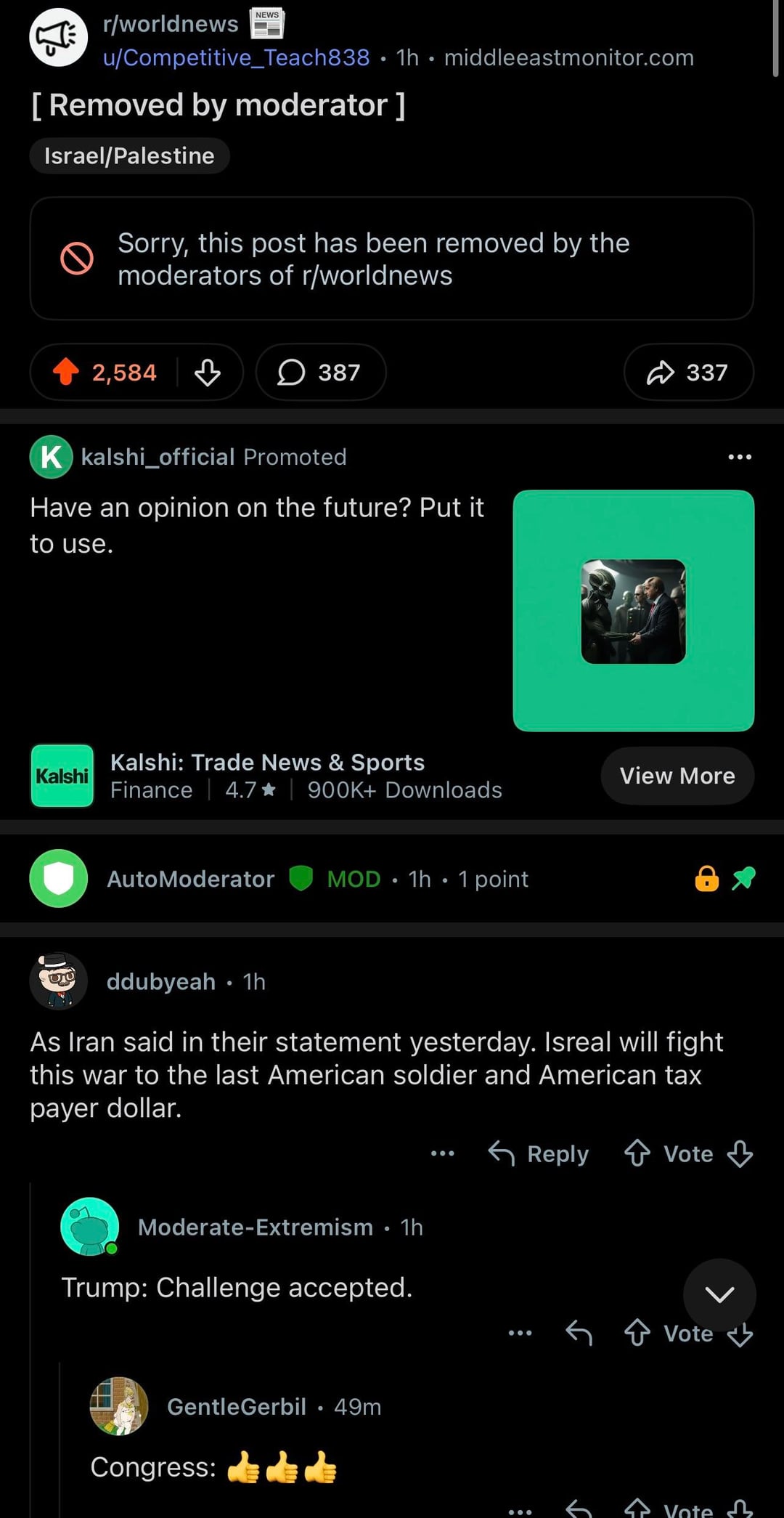Viewport: 784px width, 1518px height.
Task: Open the 387 comments button
Action: [x=320, y=372]
